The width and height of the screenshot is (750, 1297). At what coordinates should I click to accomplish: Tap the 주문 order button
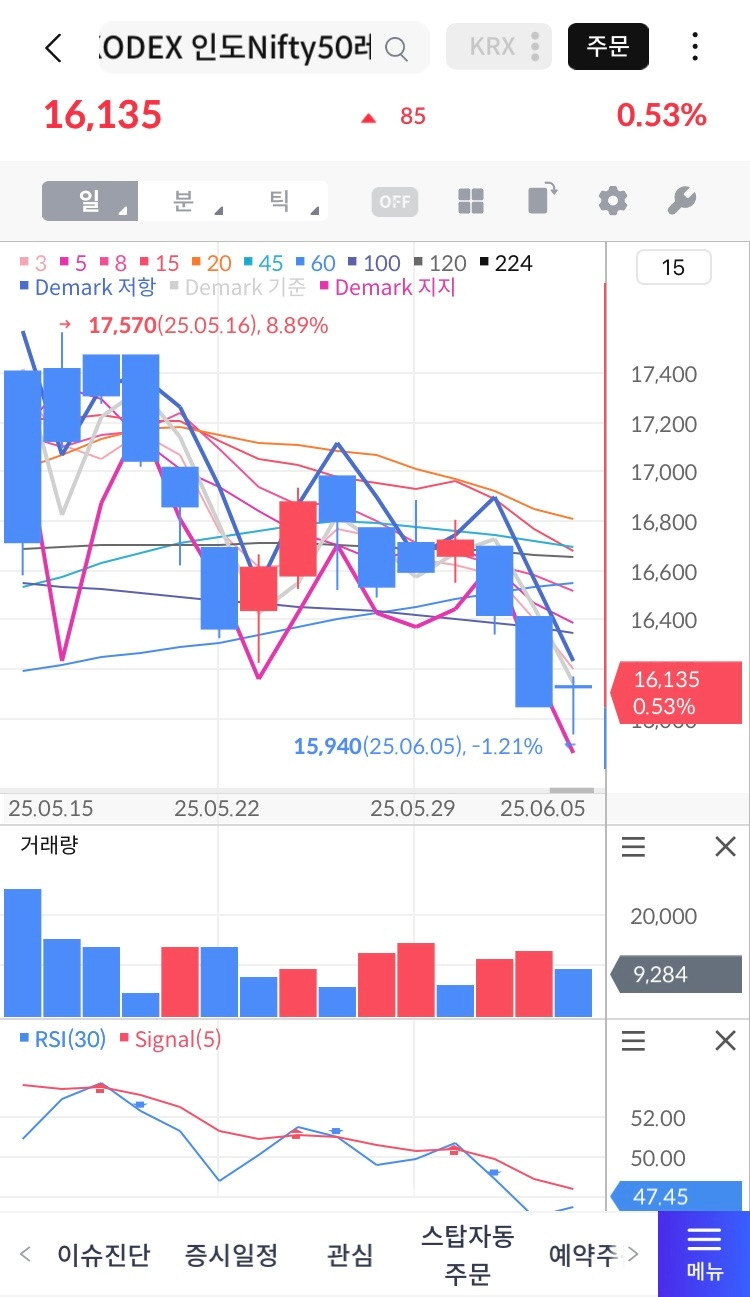pos(608,46)
